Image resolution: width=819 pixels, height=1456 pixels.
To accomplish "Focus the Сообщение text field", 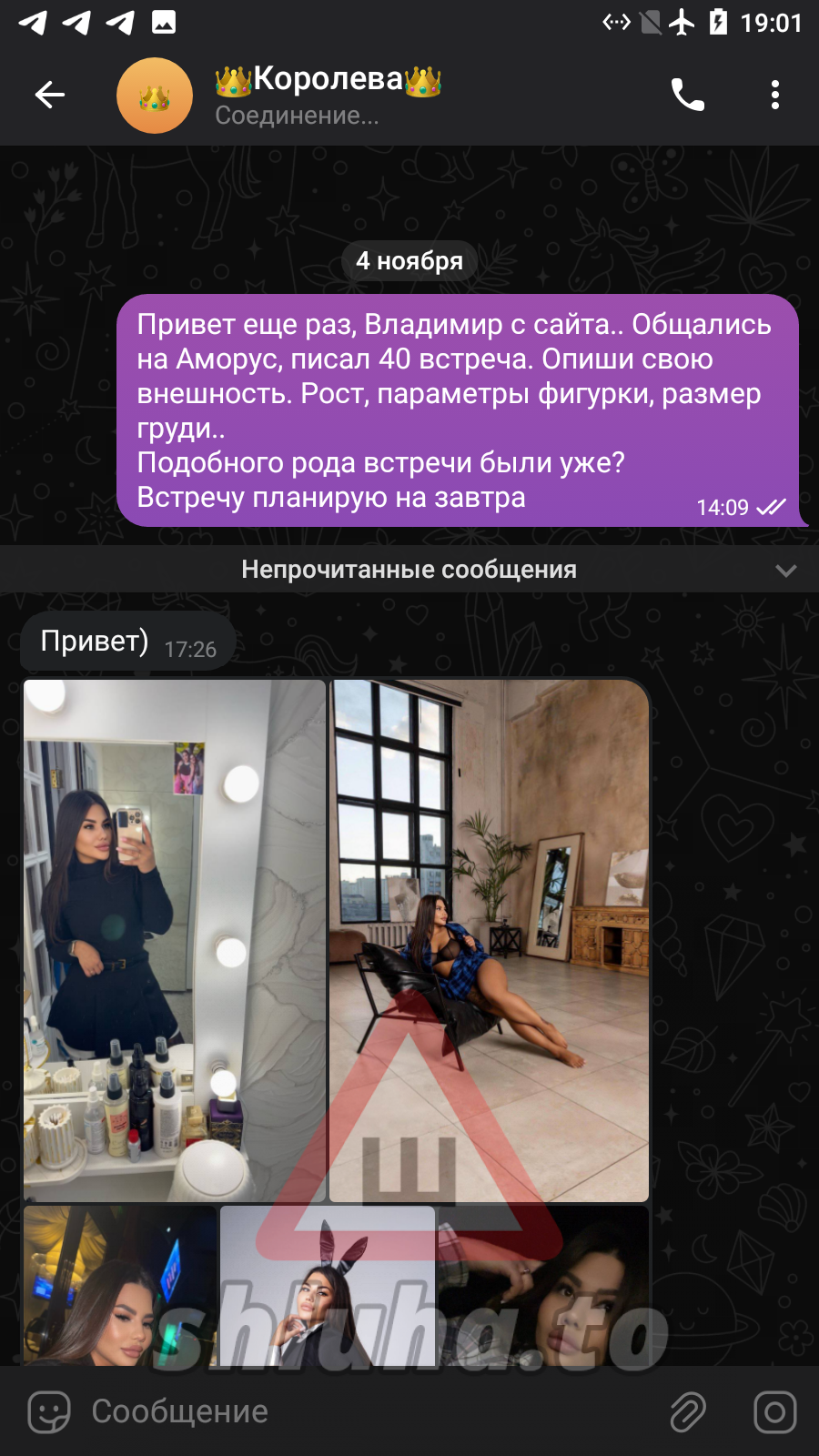I will coord(364,1411).
